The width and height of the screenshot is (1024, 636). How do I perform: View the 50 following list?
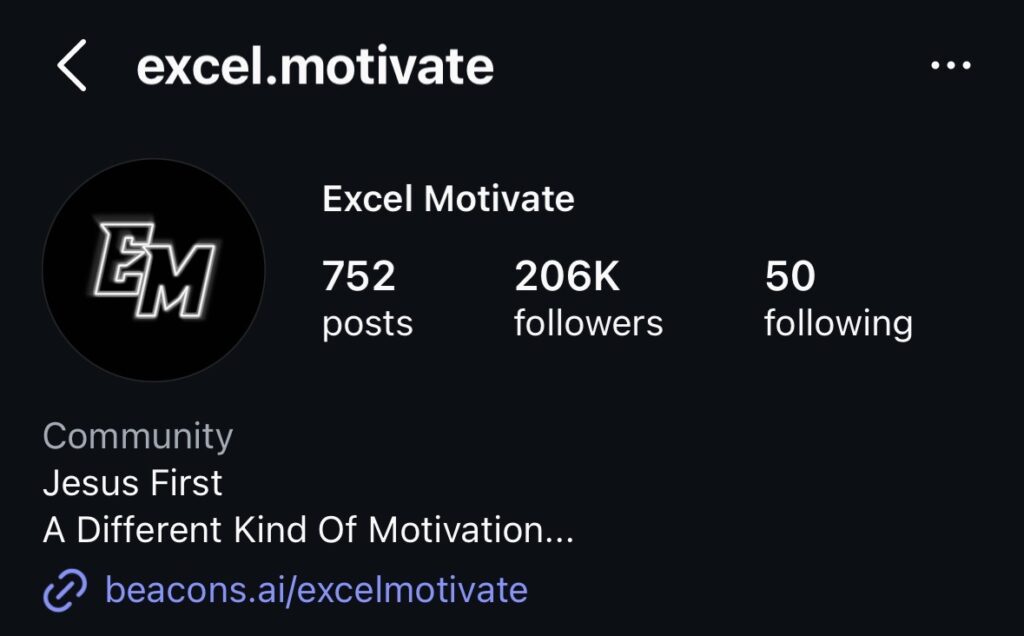(837, 298)
